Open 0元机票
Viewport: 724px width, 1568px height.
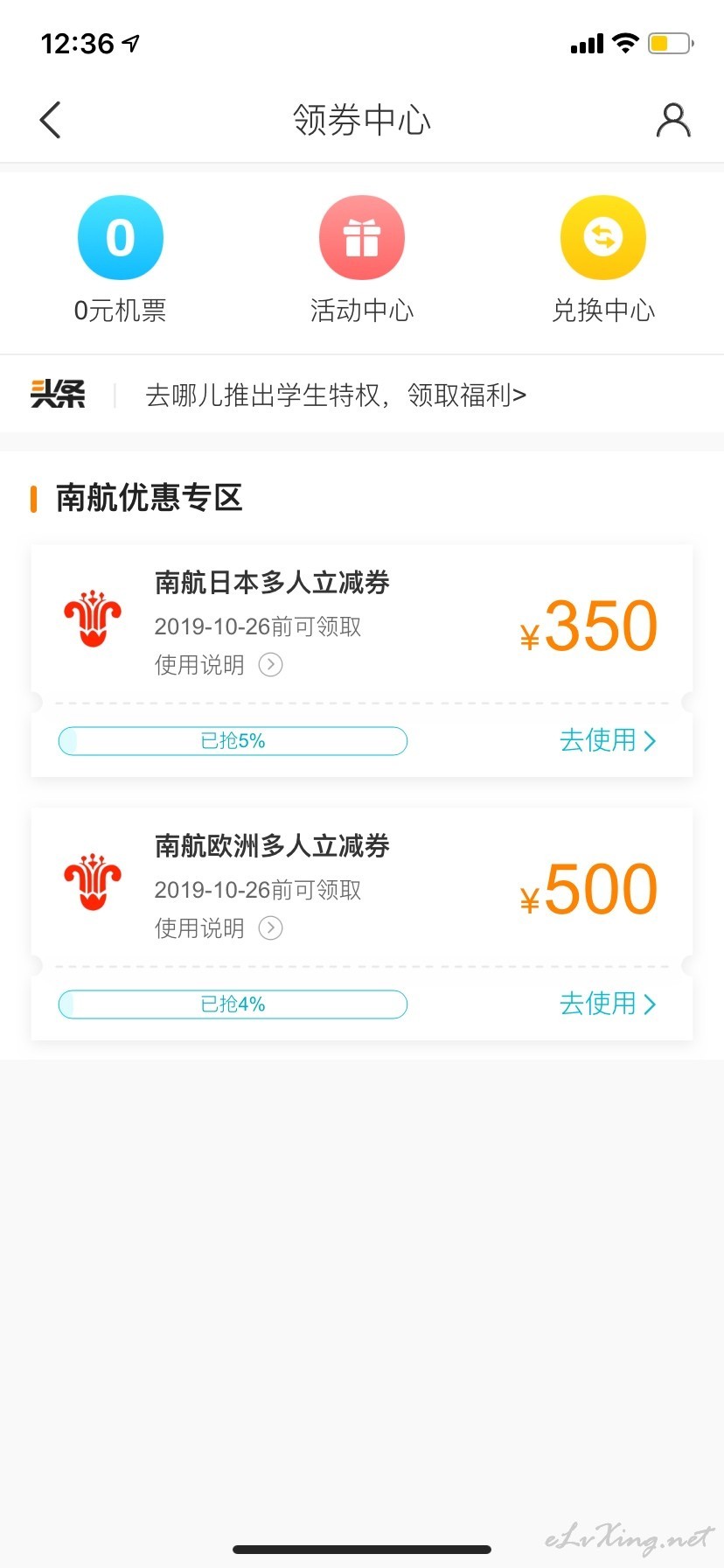[x=121, y=260]
